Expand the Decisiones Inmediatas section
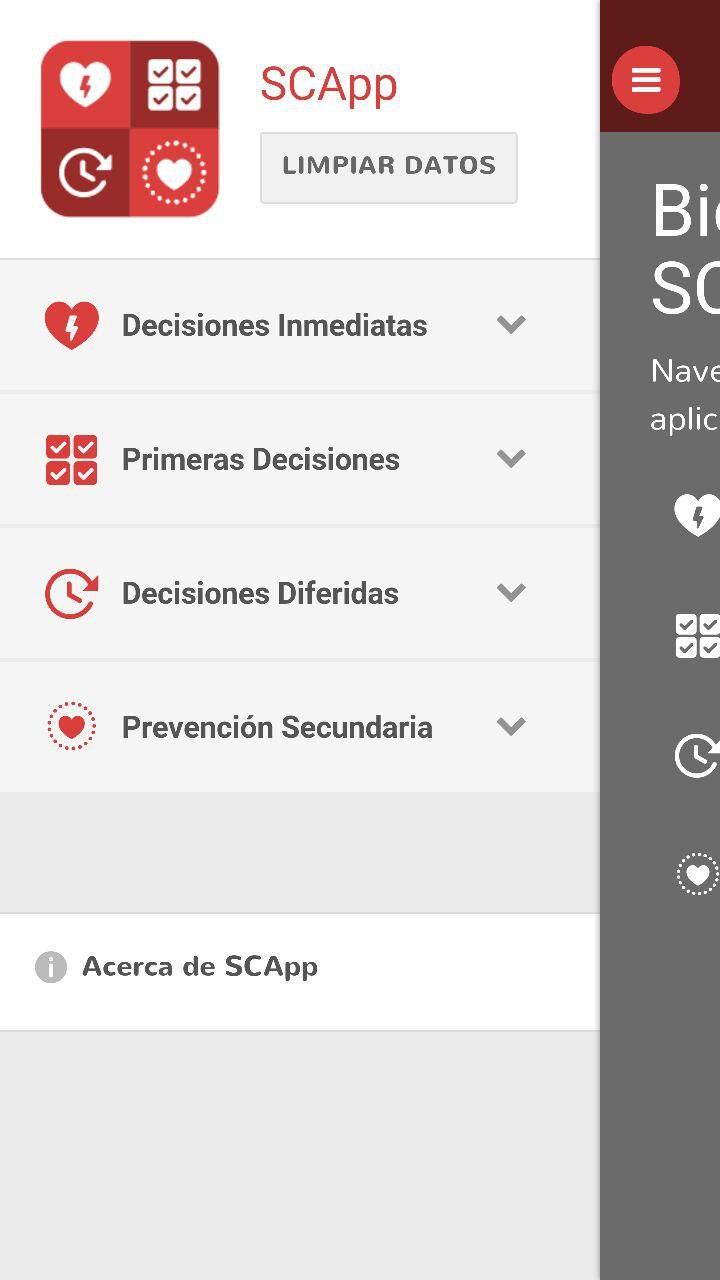The image size is (720, 1280). 511,324
